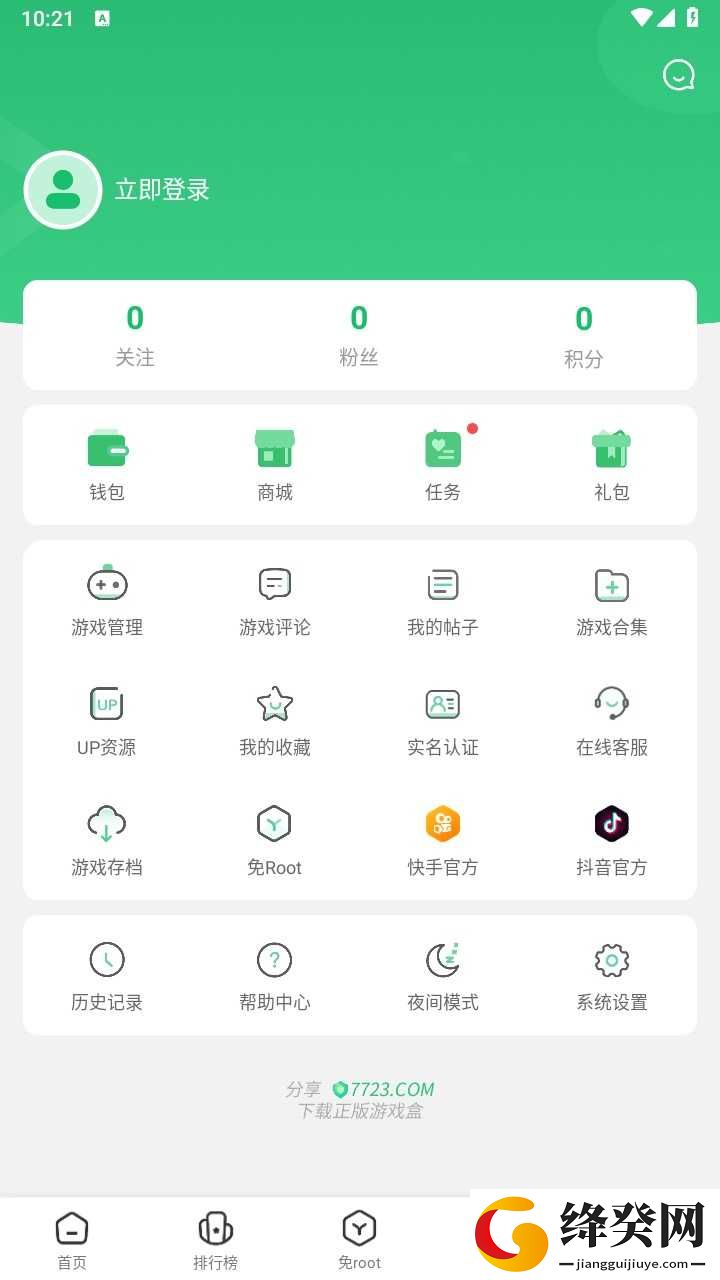This screenshot has height=1280, width=720.
Task: Open 钱包 wallet
Action: [x=107, y=465]
